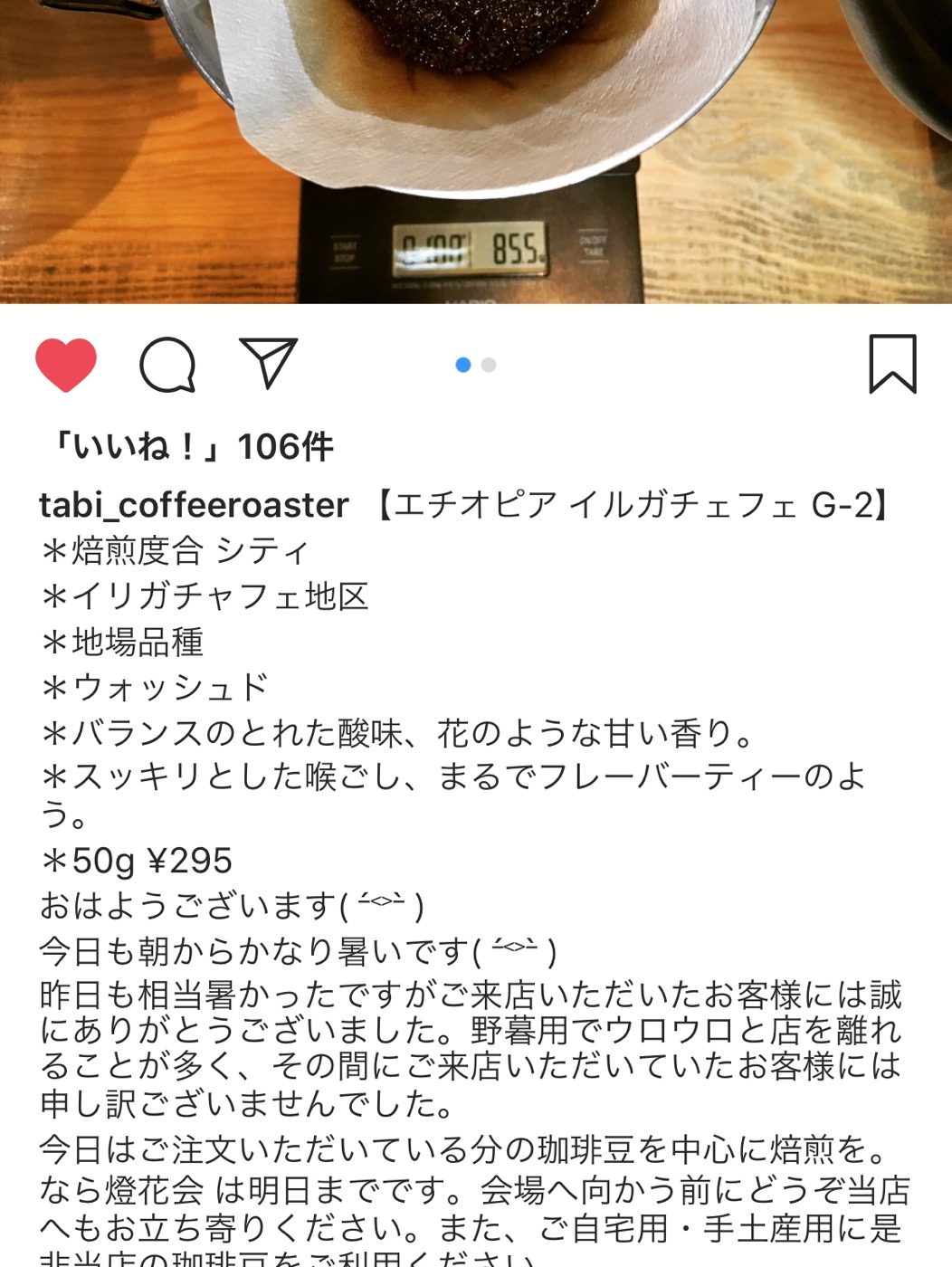Open comments with the speech bubble icon

click(167, 365)
